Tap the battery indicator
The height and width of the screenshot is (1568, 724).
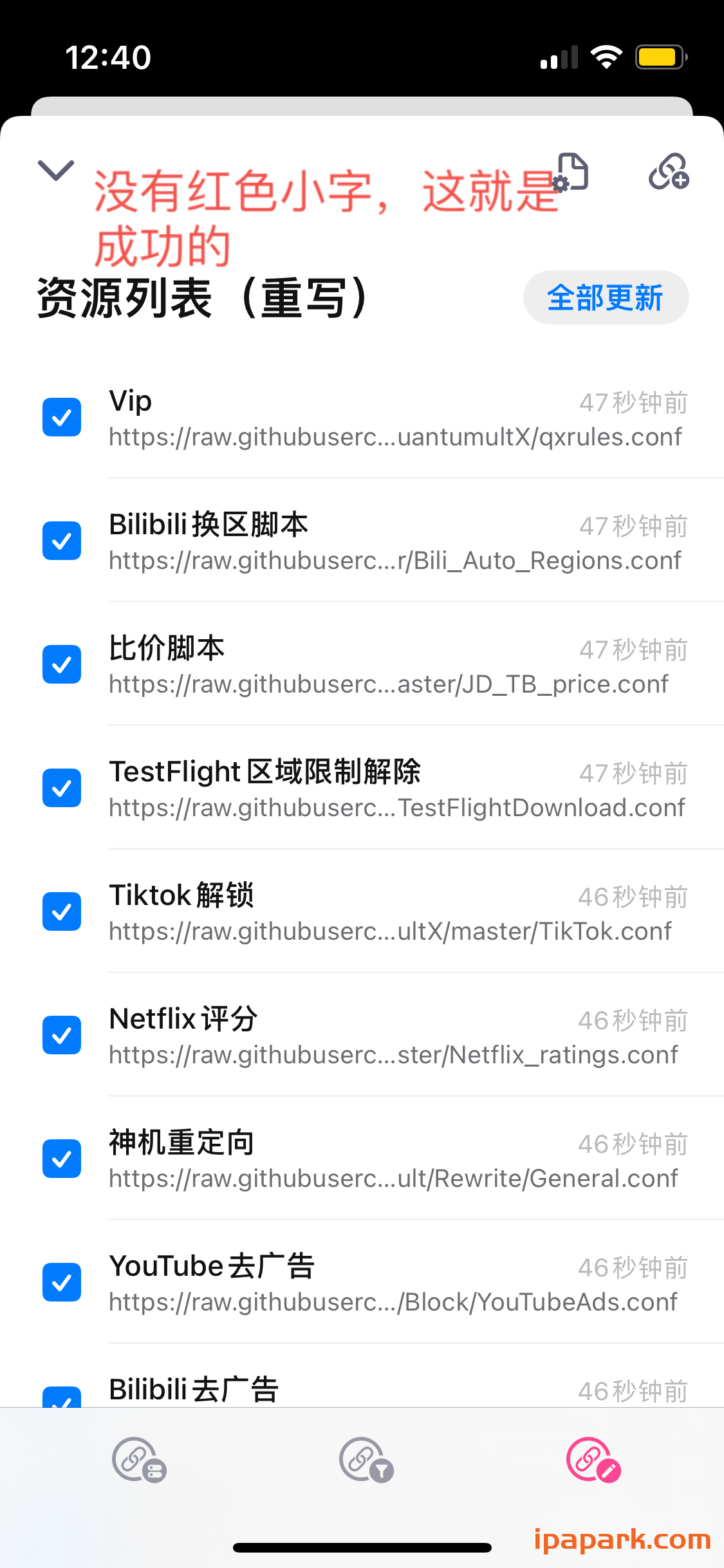coord(660,57)
